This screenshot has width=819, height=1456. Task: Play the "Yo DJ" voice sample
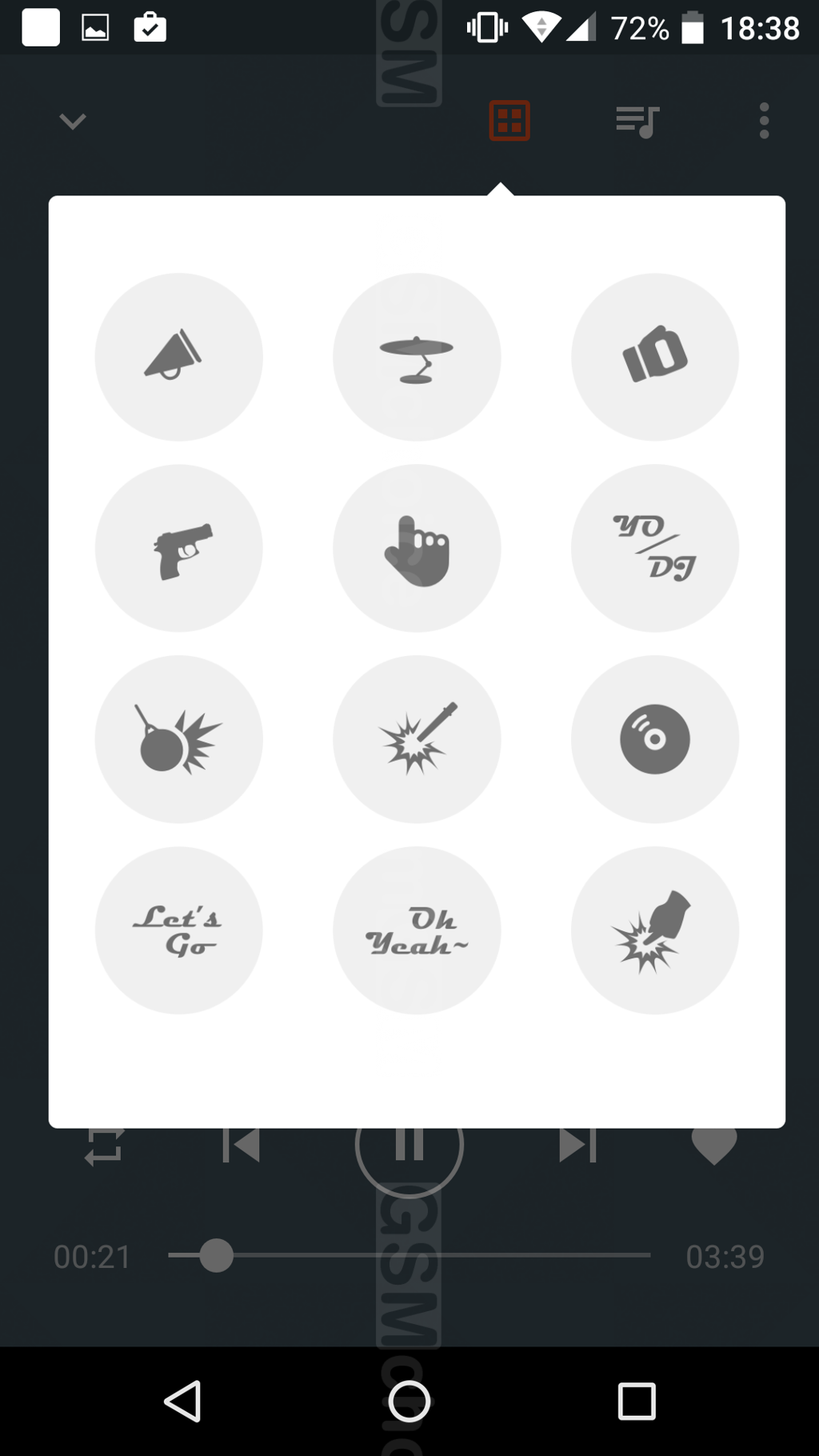[x=654, y=548]
